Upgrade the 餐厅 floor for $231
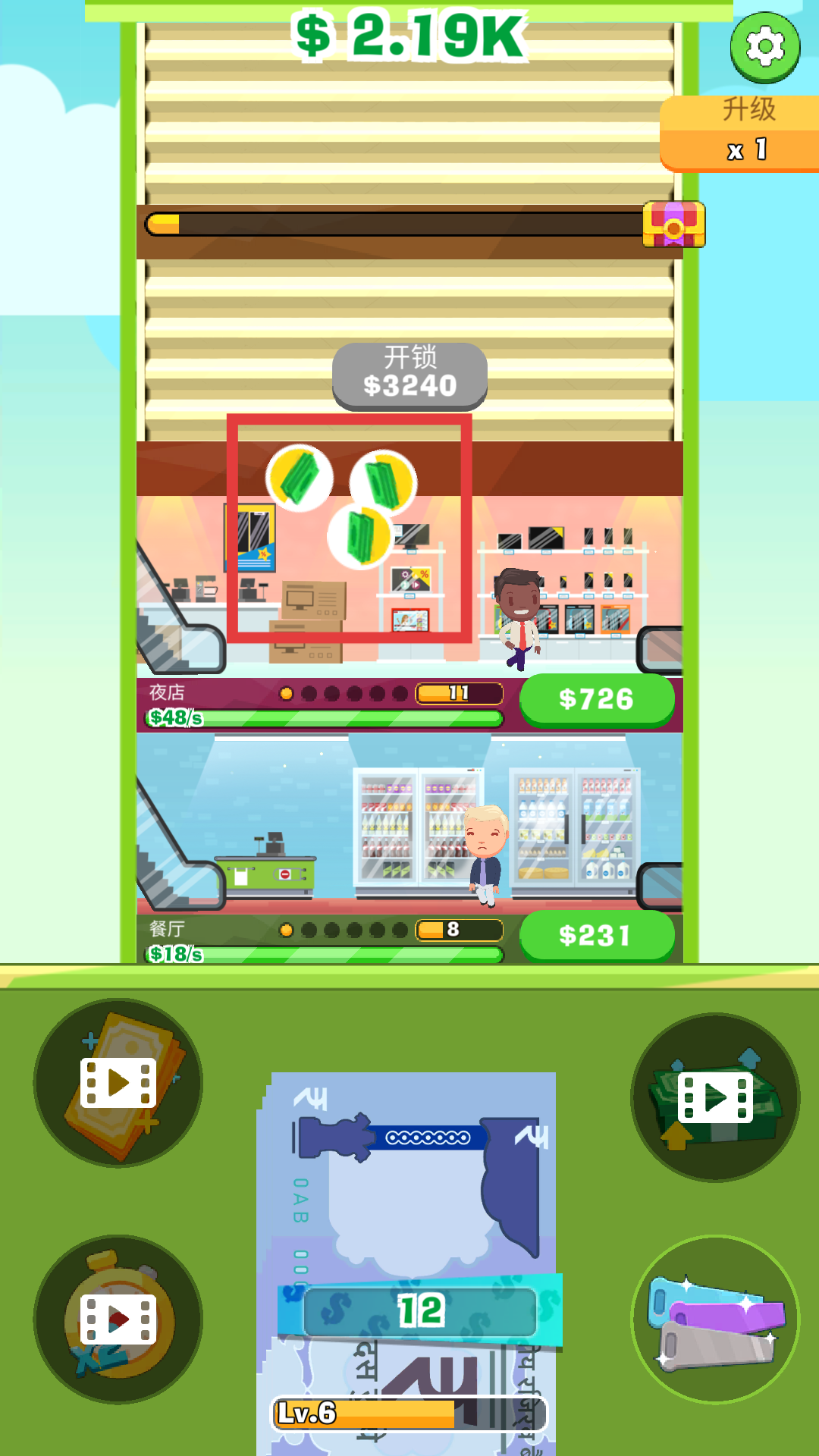819x1456 pixels. pos(597,935)
